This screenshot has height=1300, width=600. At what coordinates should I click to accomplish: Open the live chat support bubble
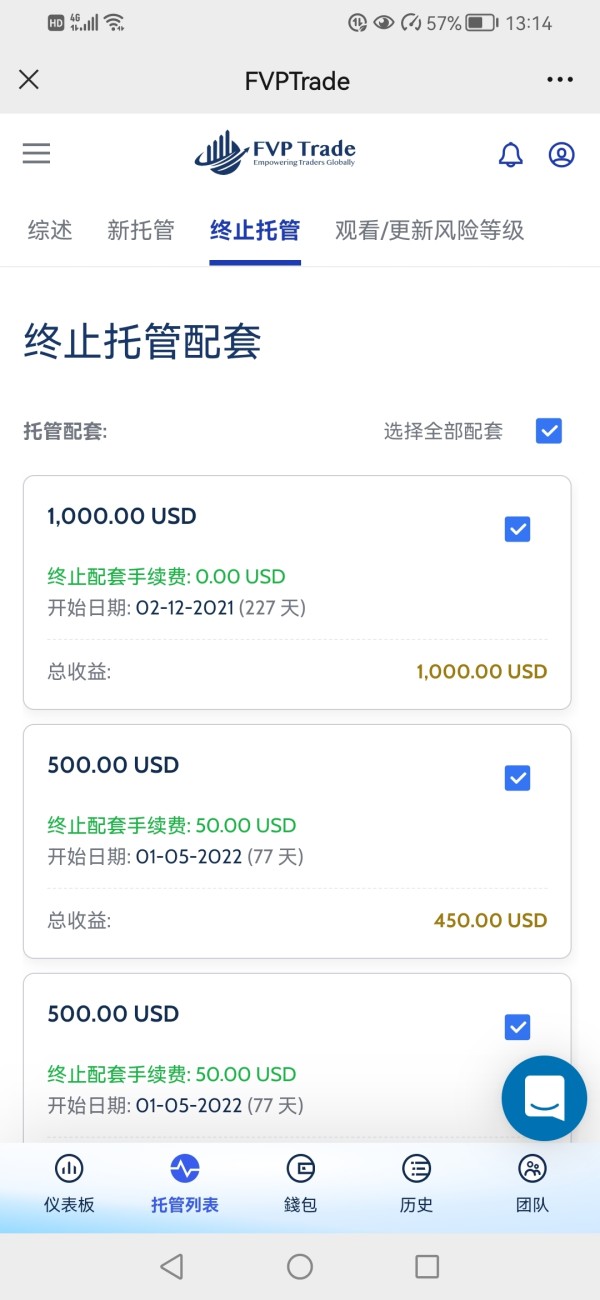click(x=544, y=1098)
